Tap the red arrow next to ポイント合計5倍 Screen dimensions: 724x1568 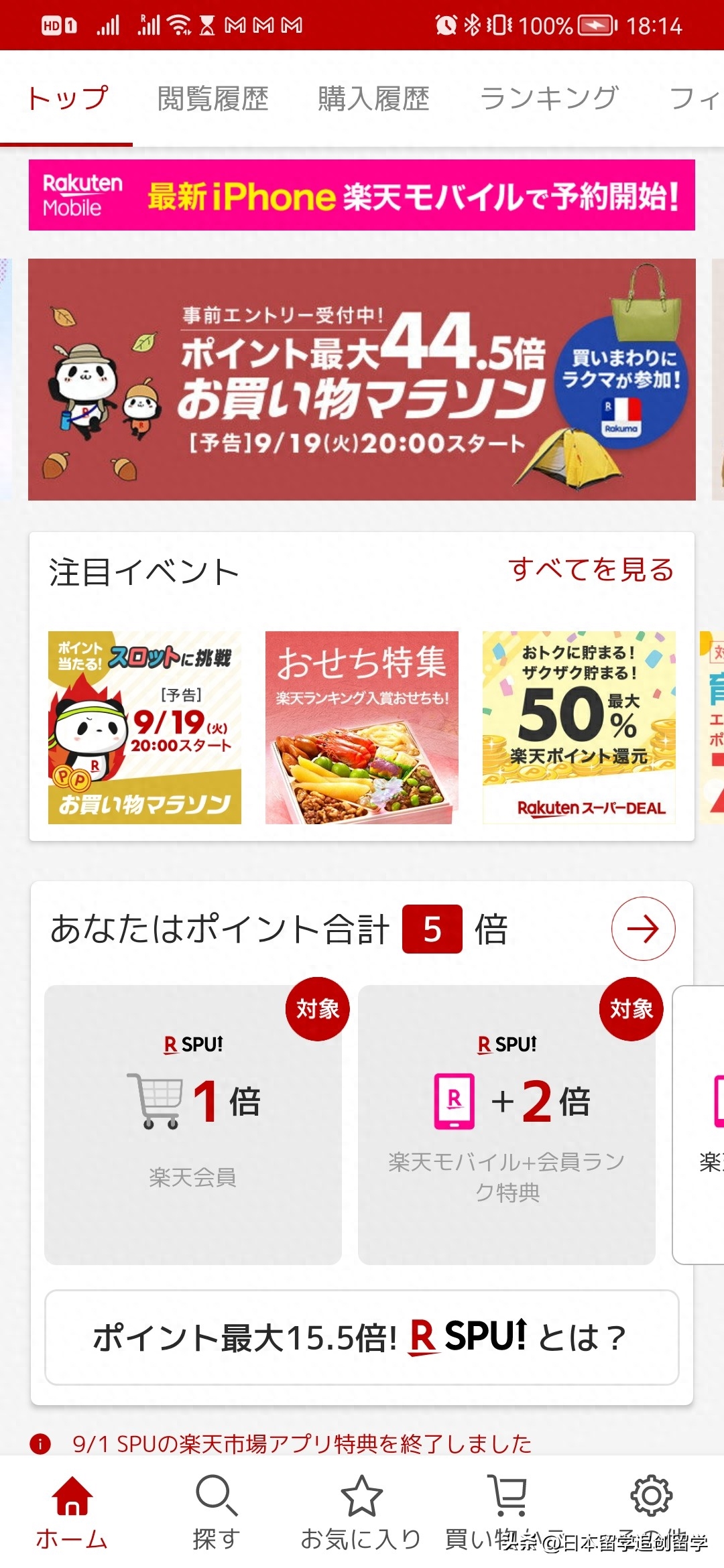[x=642, y=930]
